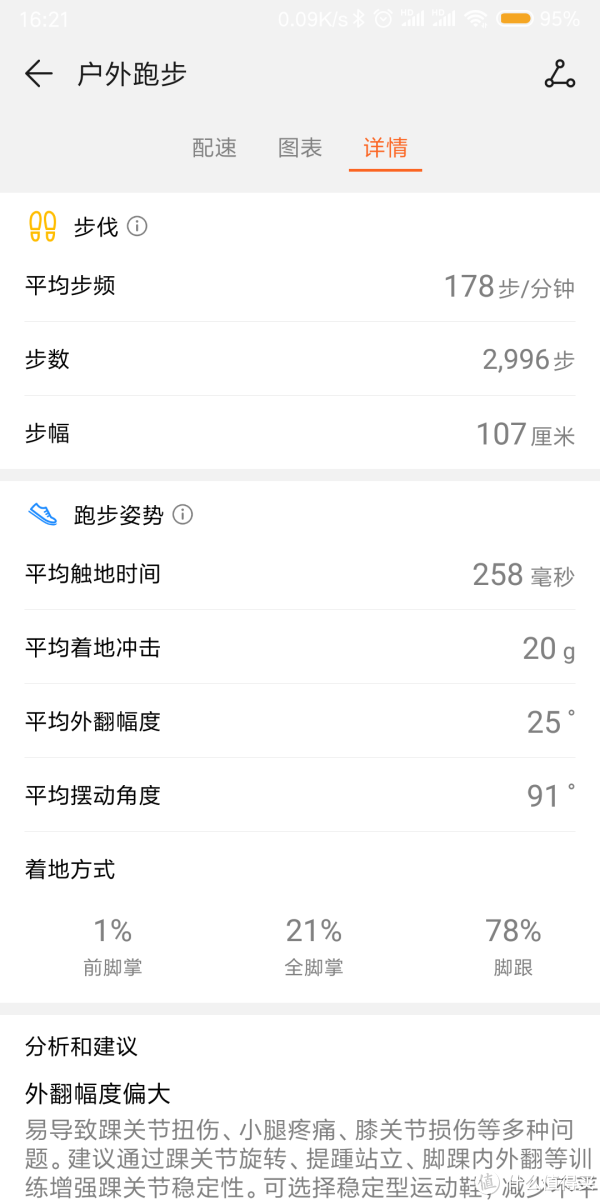Viewport: 600px width, 1200px height.
Task: Select the 详情 tab
Action: pos(385,148)
